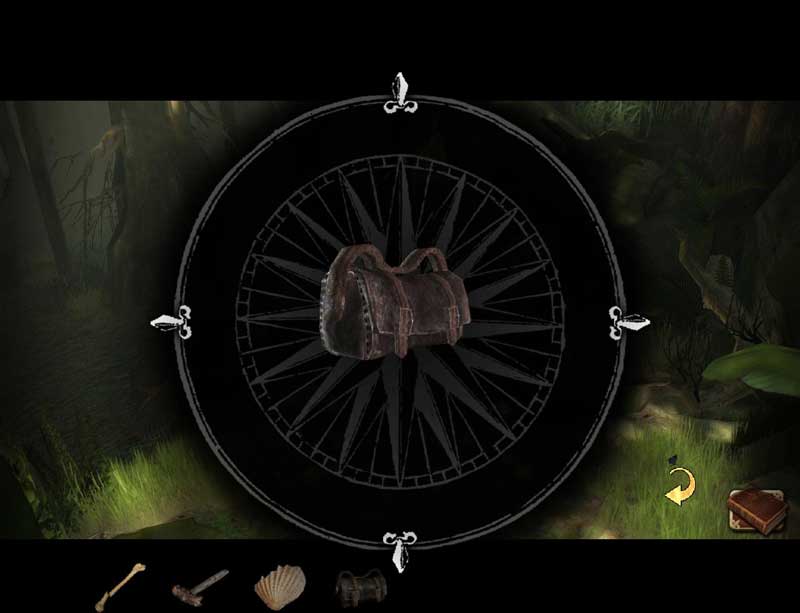800x613 pixels.
Task: Select the bag item in the inventory
Action: 361,587
